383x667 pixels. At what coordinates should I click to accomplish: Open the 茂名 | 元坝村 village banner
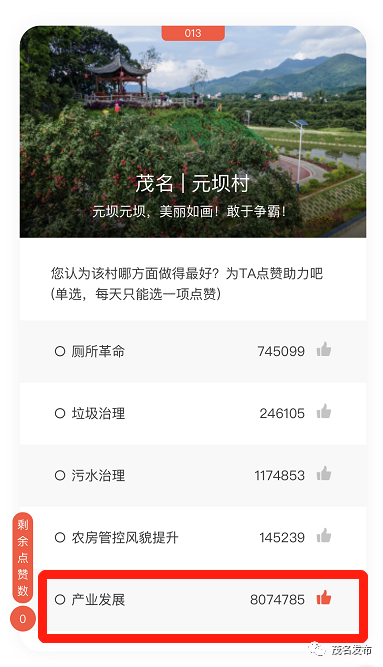coord(193,131)
